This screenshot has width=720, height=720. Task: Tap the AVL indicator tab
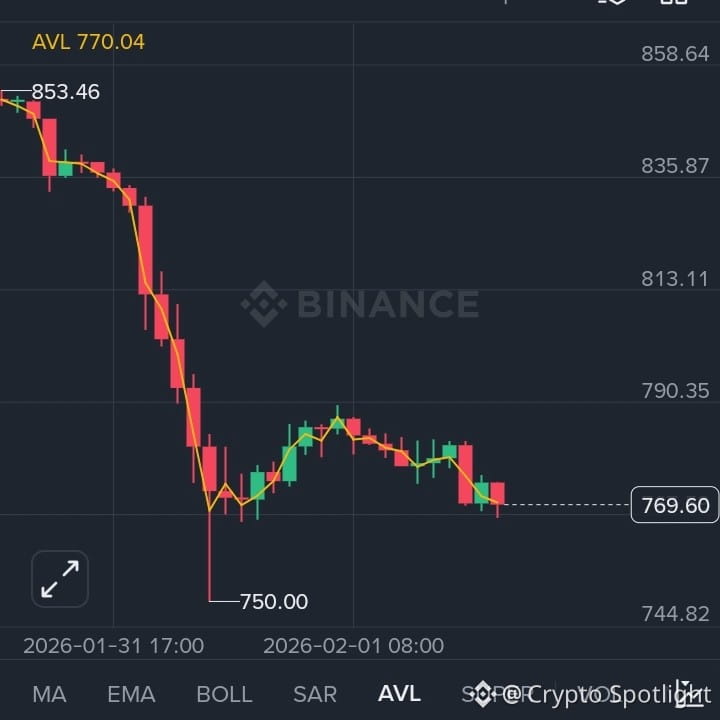coord(399,694)
